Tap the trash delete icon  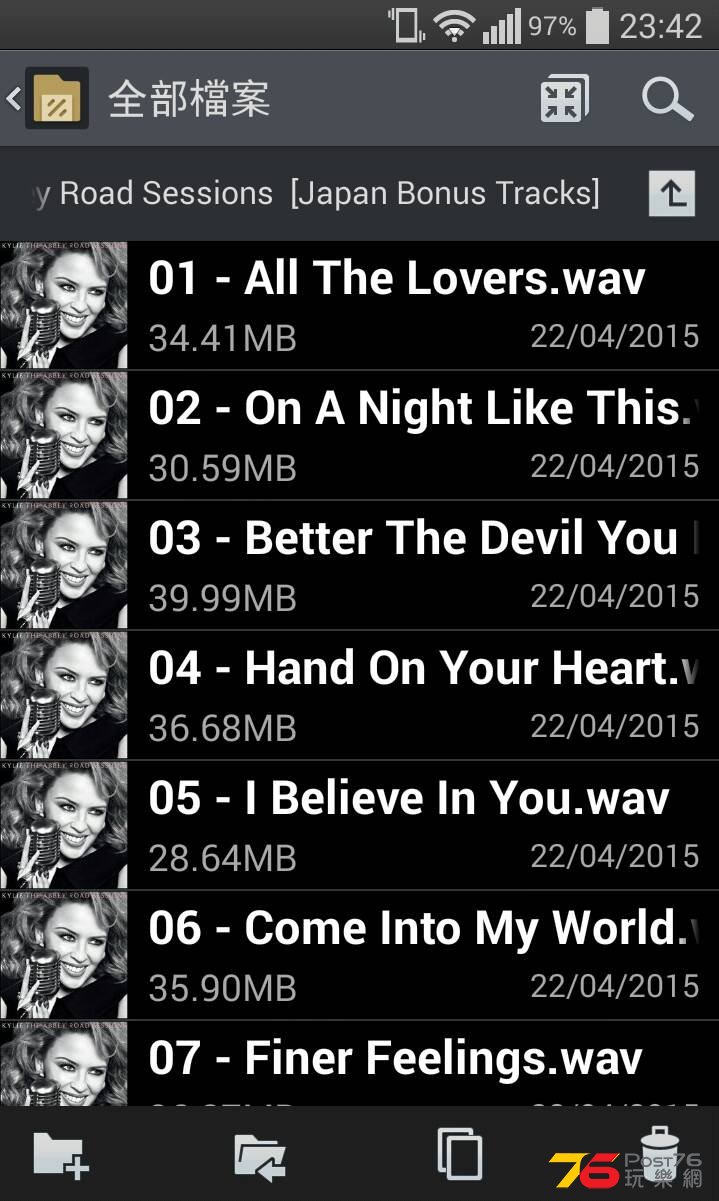658,1150
